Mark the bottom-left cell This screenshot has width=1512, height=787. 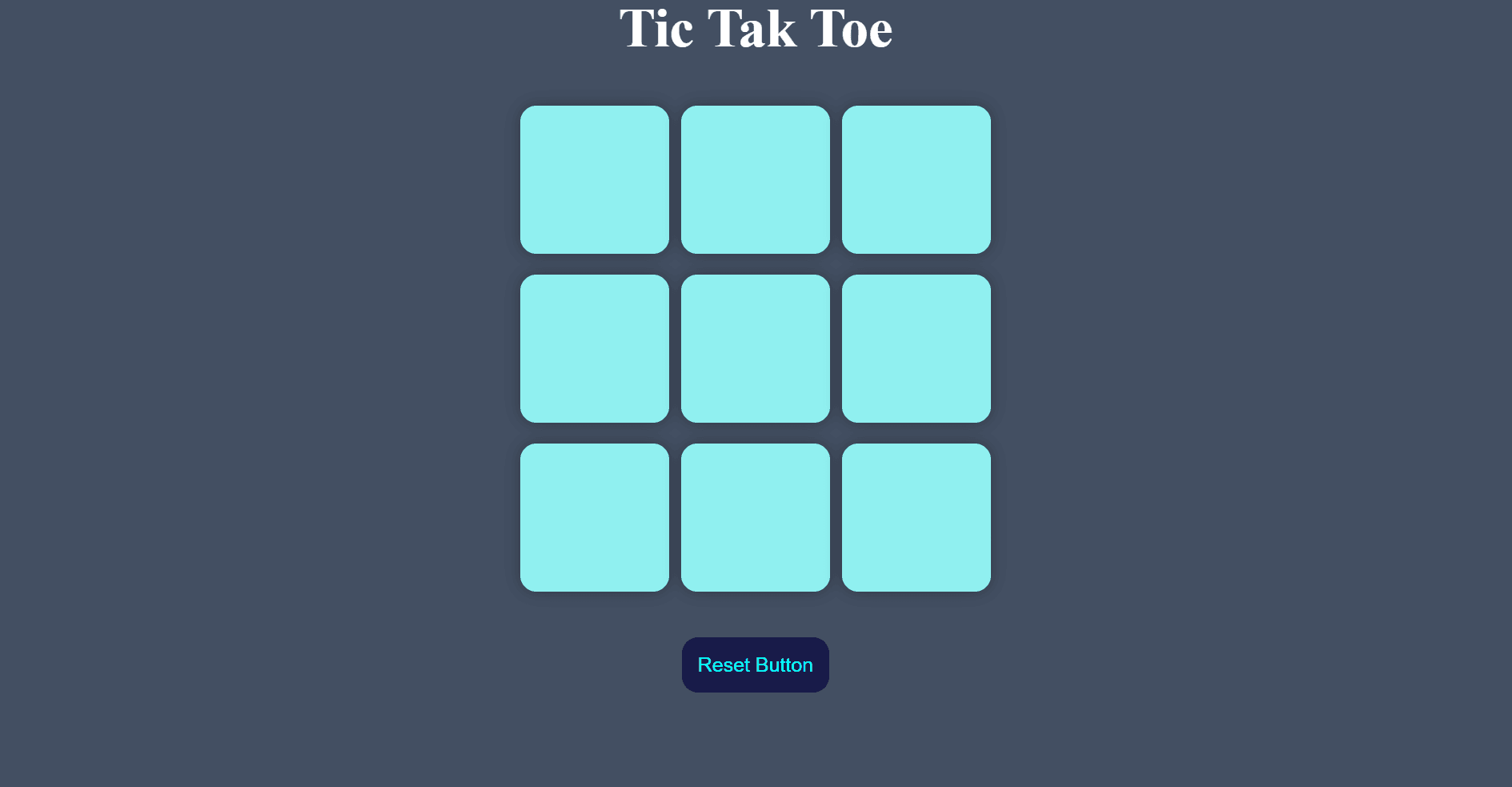(x=594, y=517)
